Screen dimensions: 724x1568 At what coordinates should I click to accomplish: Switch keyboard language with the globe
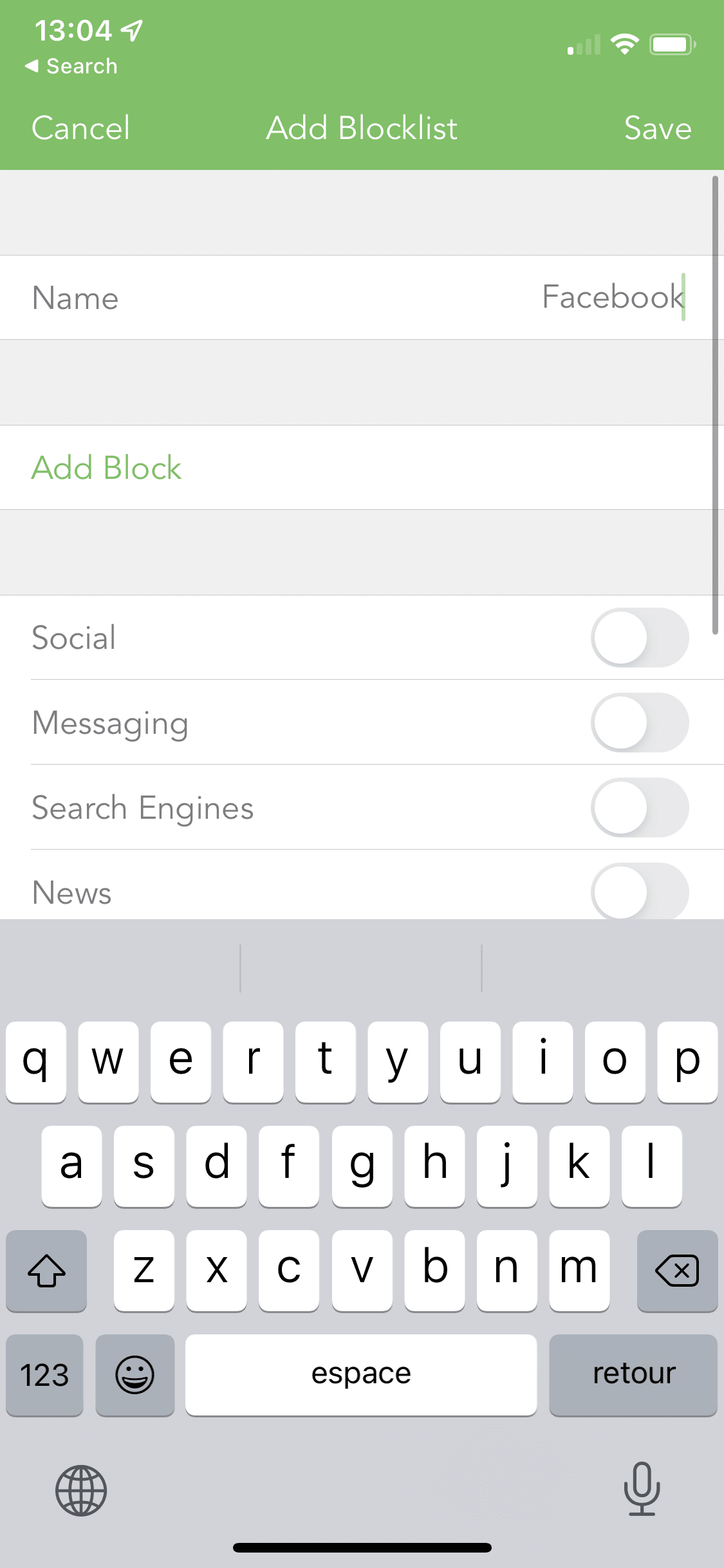tap(81, 1491)
